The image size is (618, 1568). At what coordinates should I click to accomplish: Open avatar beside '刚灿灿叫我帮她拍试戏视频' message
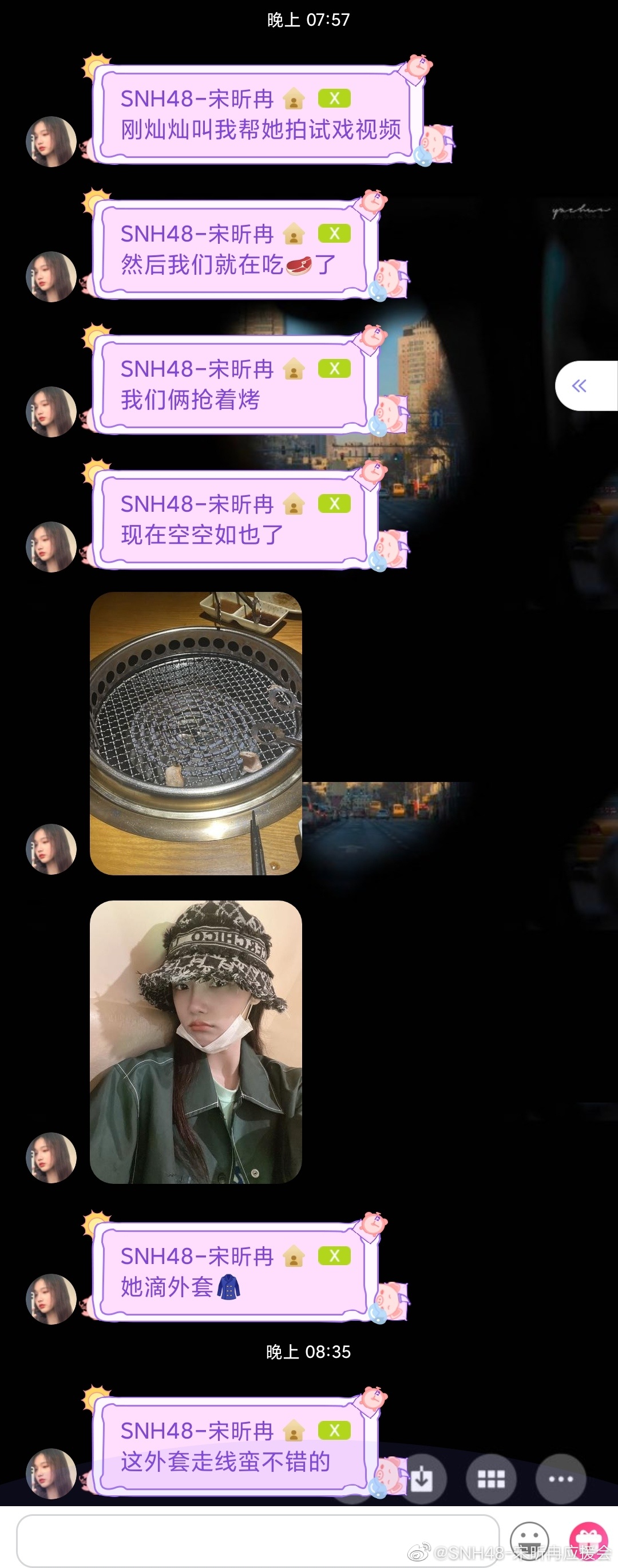point(51,141)
